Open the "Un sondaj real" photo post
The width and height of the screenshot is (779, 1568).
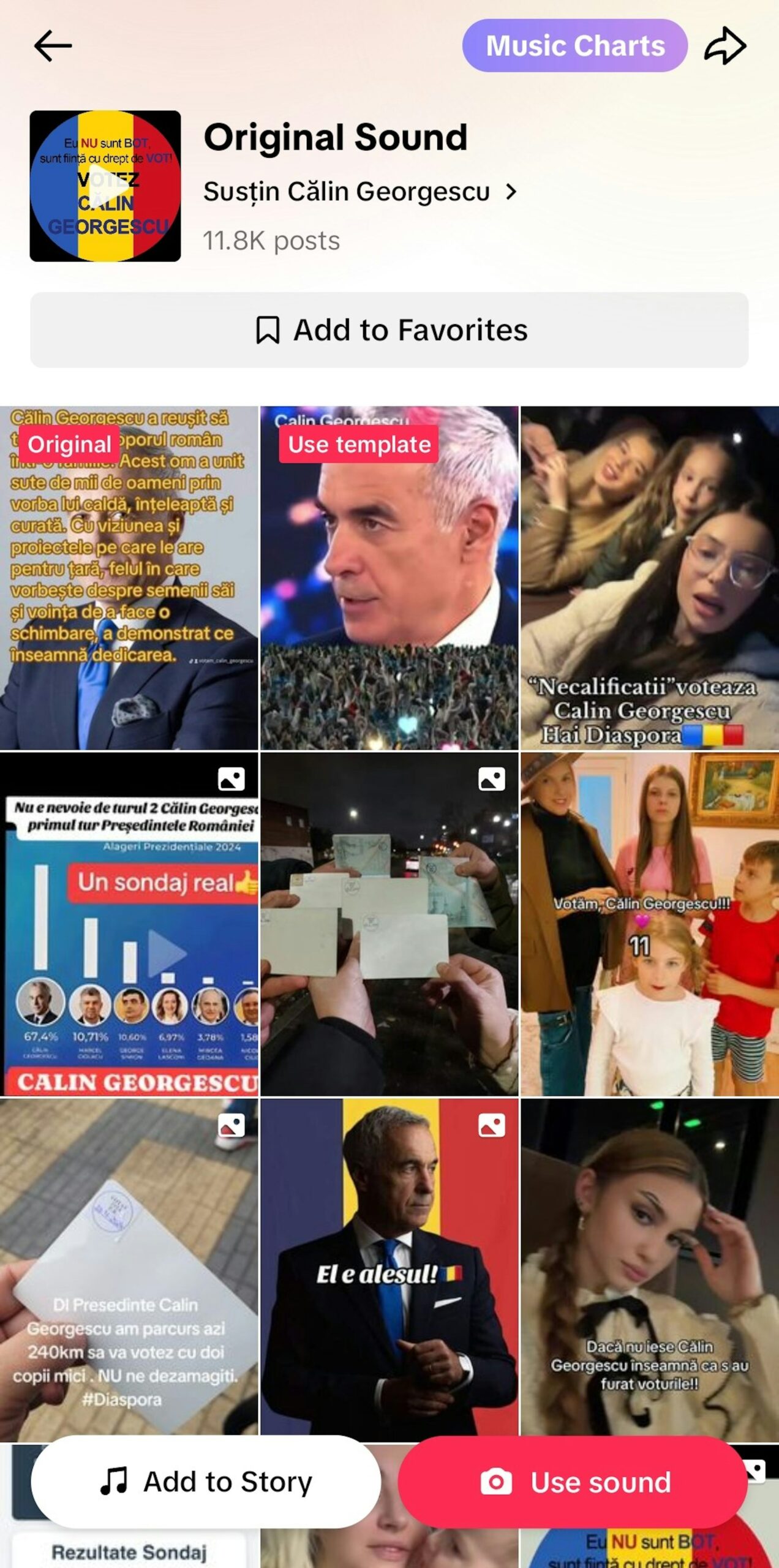[129, 925]
